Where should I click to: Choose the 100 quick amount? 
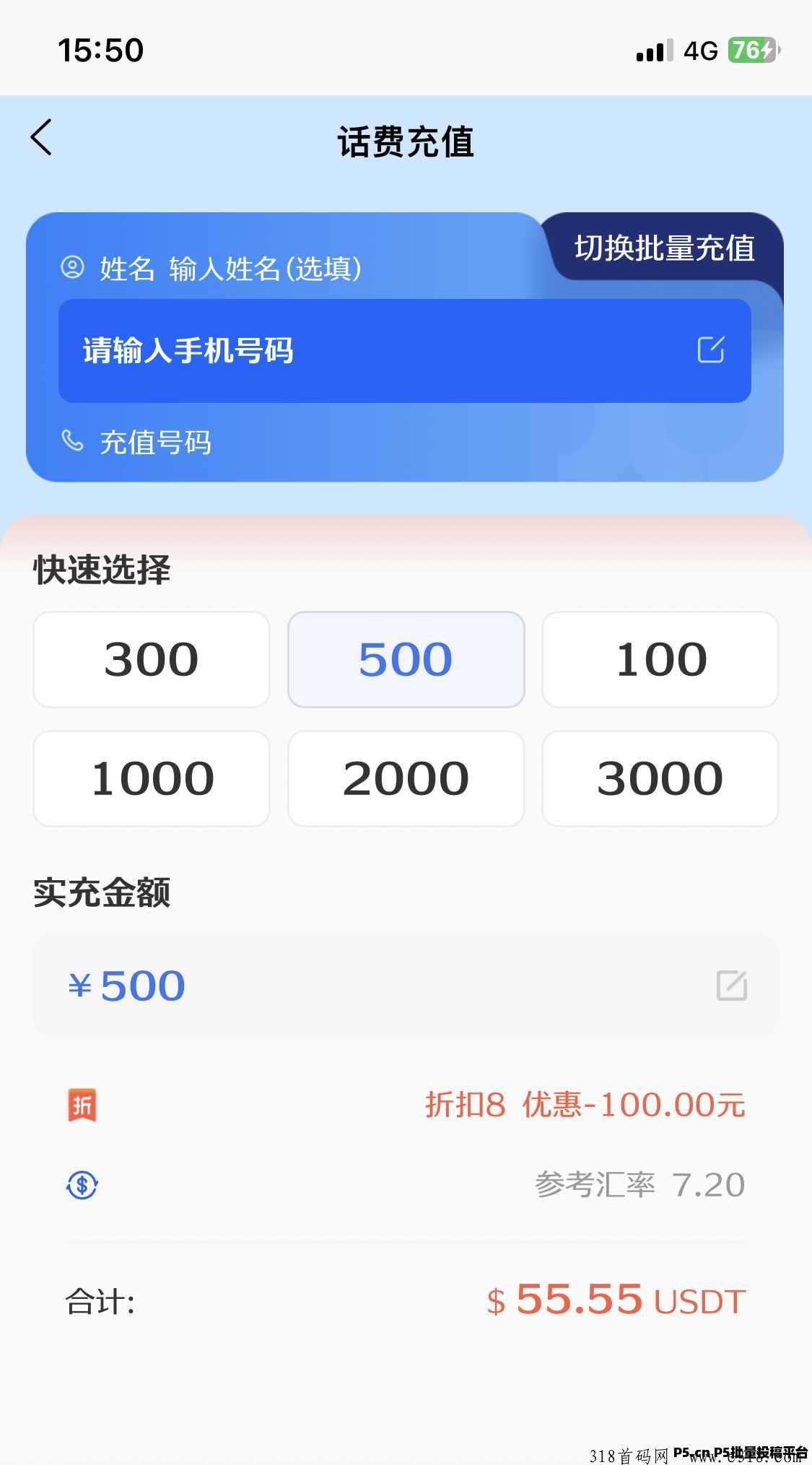[660, 659]
